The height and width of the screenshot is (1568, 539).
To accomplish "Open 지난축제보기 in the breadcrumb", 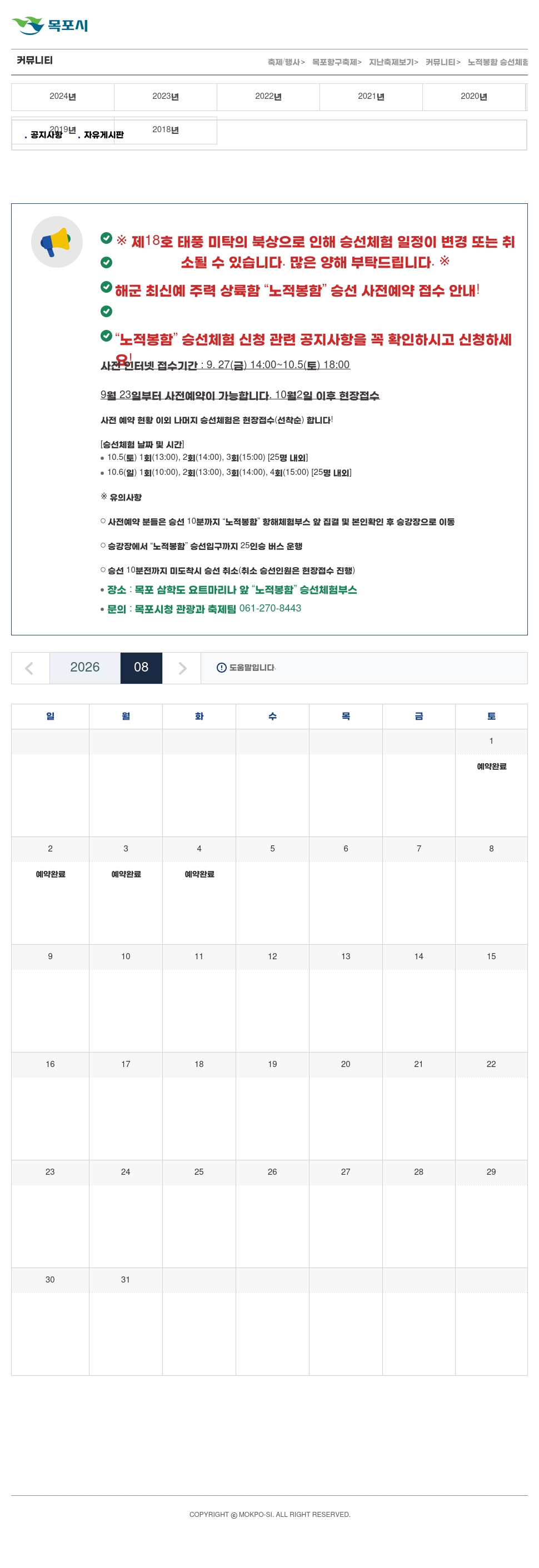I will point(393,62).
